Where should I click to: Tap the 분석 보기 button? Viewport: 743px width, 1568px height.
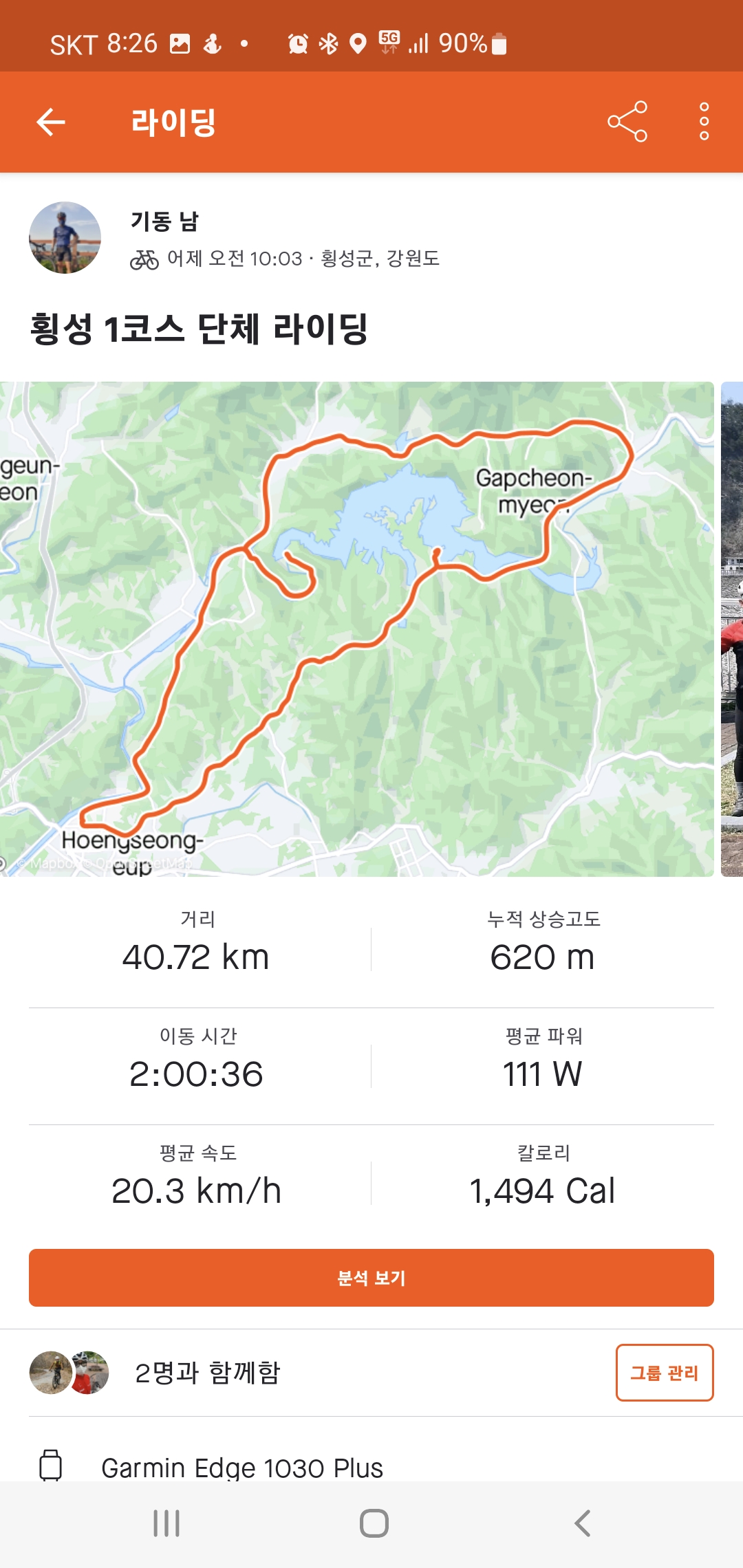point(371,1278)
